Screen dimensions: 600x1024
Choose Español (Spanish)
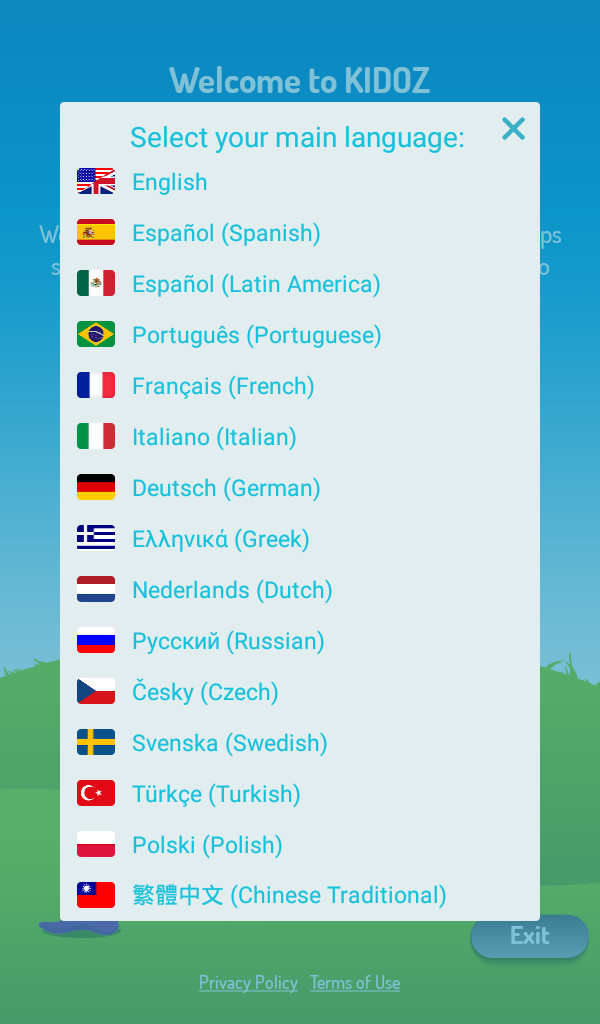(x=226, y=233)
